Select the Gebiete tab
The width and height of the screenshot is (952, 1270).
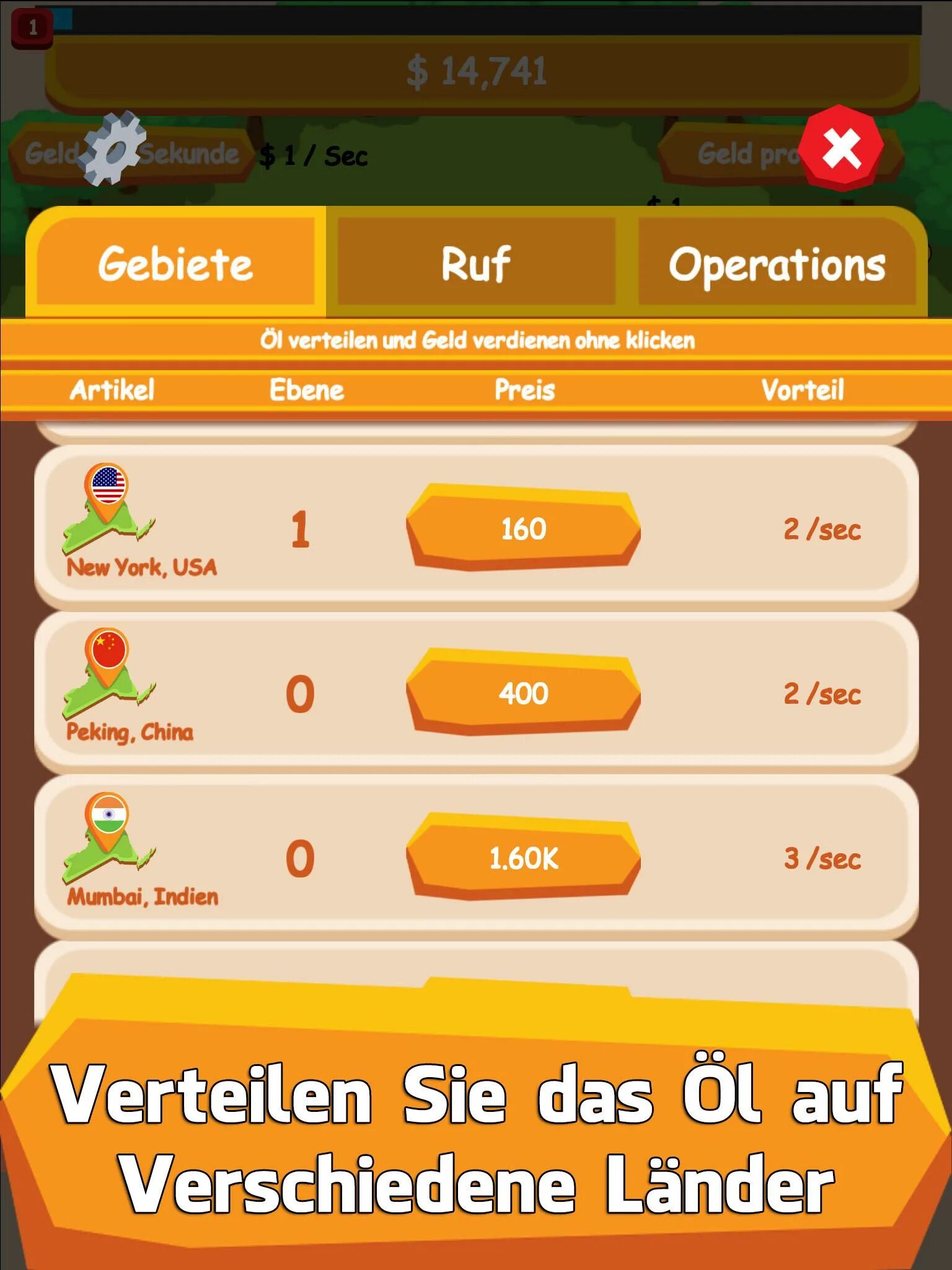(x=176, y=264)
